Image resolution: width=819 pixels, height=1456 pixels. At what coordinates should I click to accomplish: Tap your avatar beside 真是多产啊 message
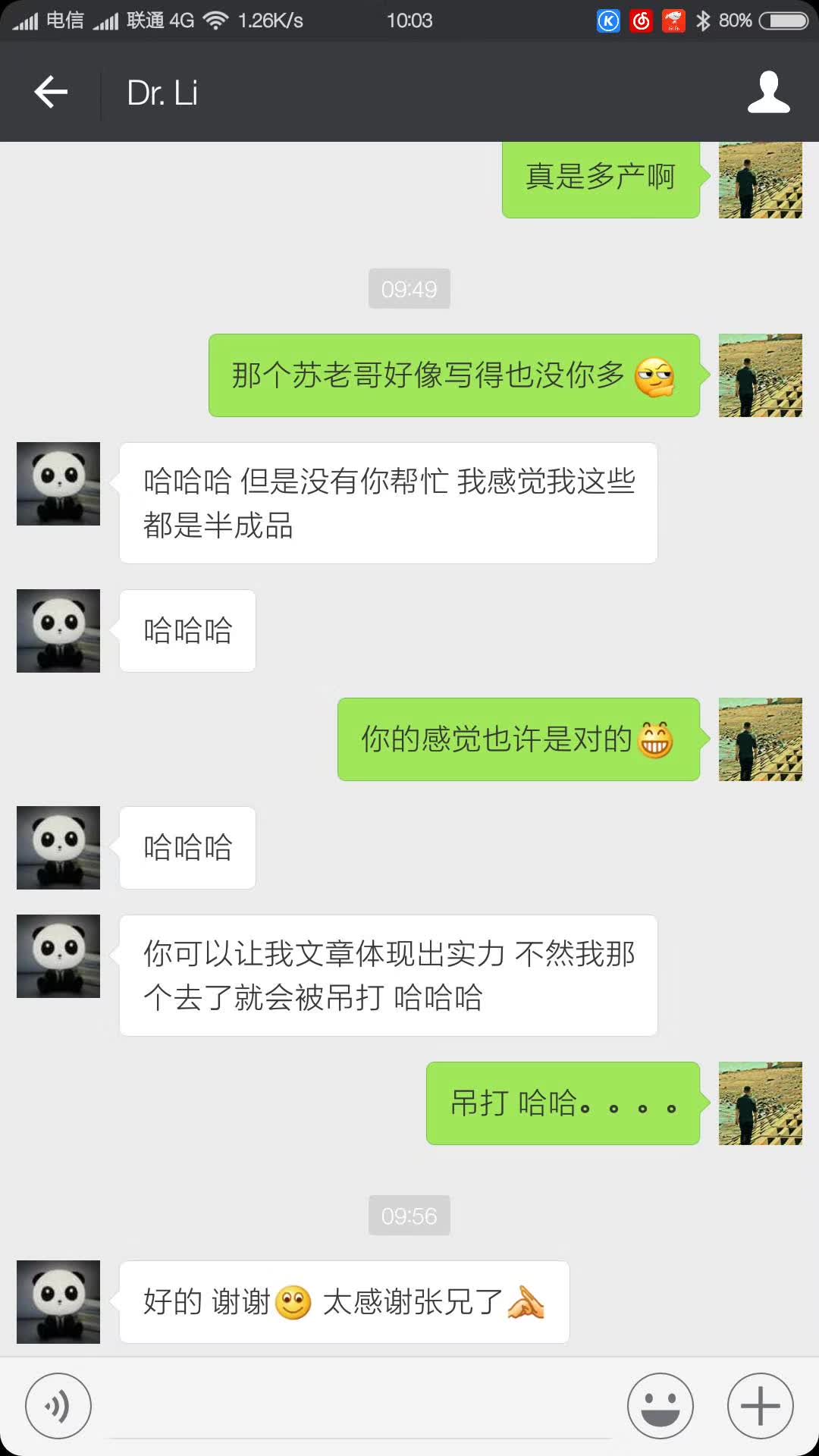pyautogui.click(x=760, y=180)
